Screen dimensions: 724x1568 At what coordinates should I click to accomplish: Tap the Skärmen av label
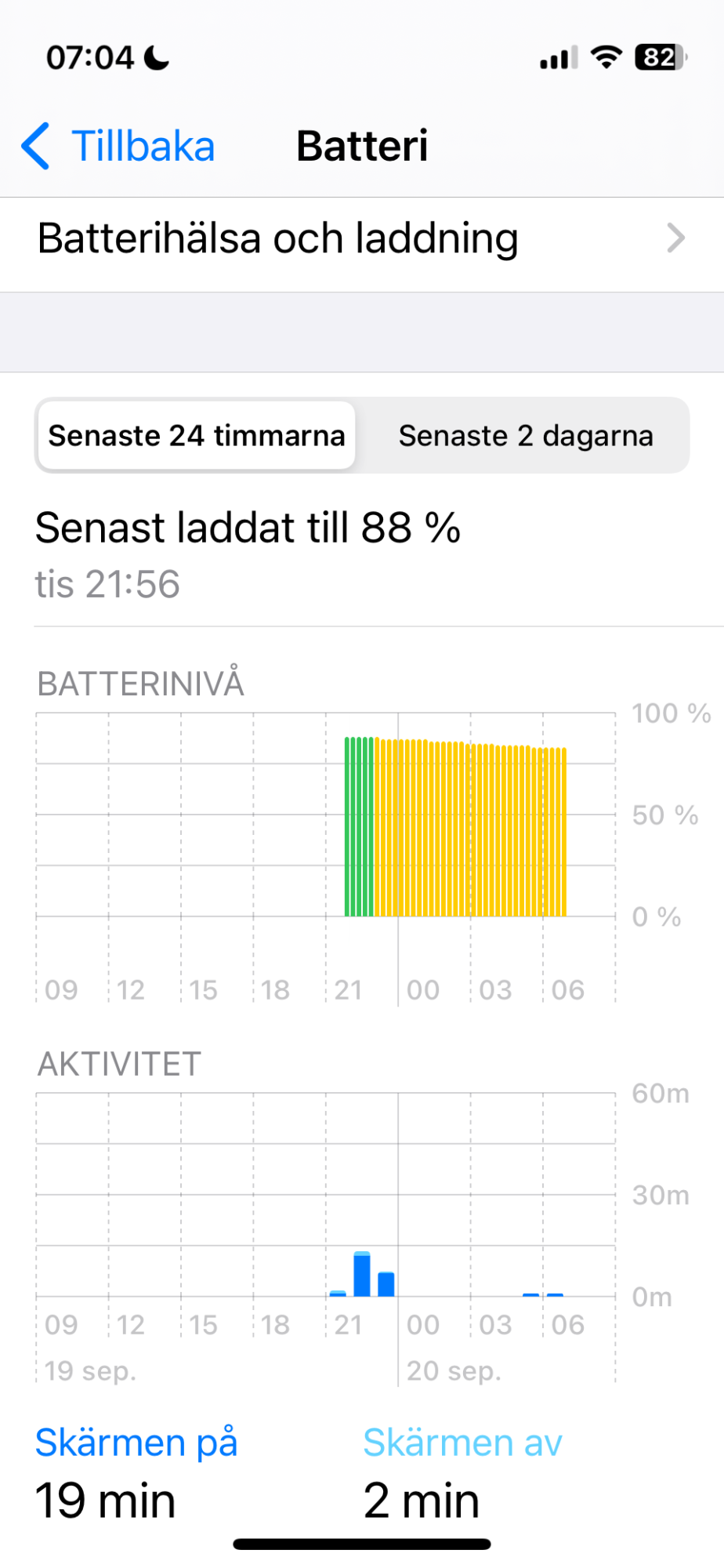click(462, 1442)
